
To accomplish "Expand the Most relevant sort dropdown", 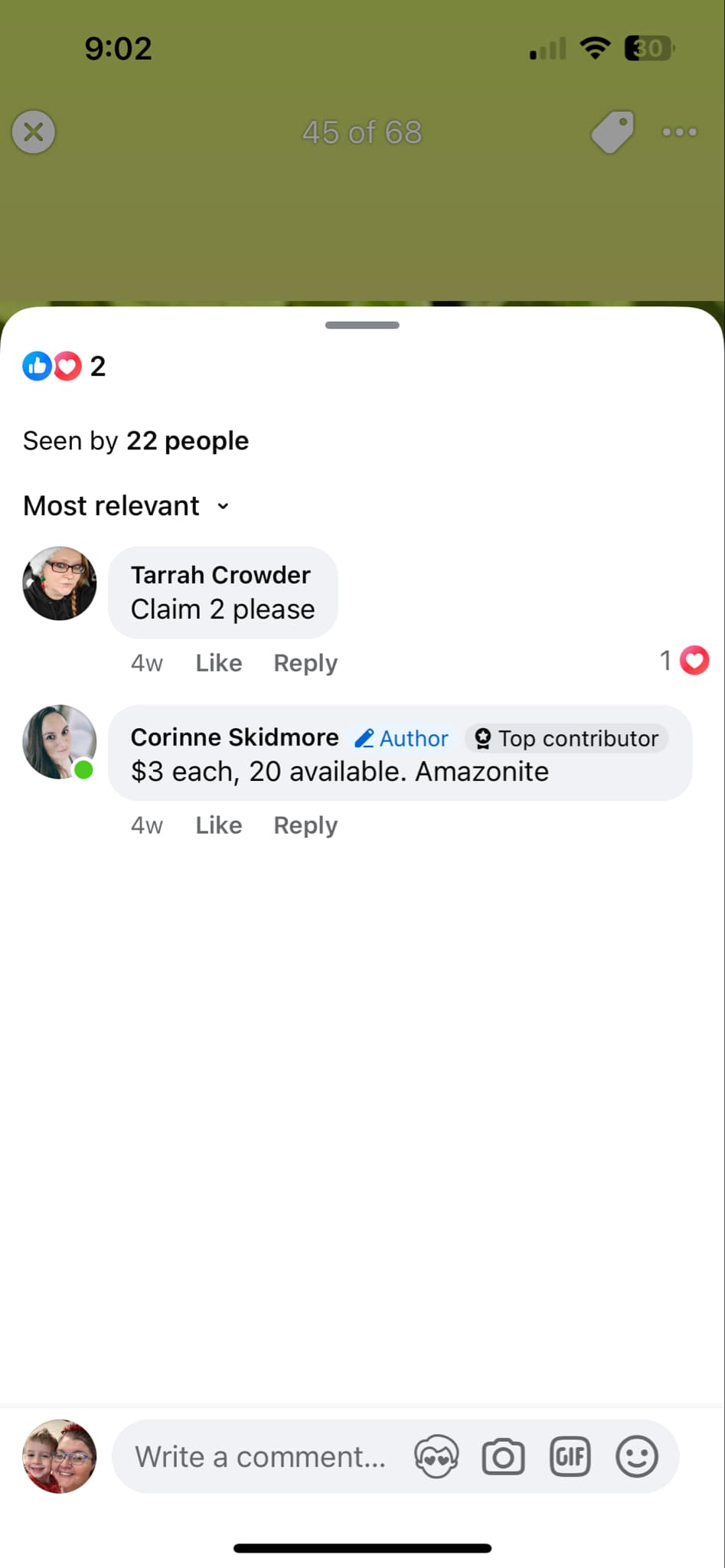I will (x=126, y=506).
